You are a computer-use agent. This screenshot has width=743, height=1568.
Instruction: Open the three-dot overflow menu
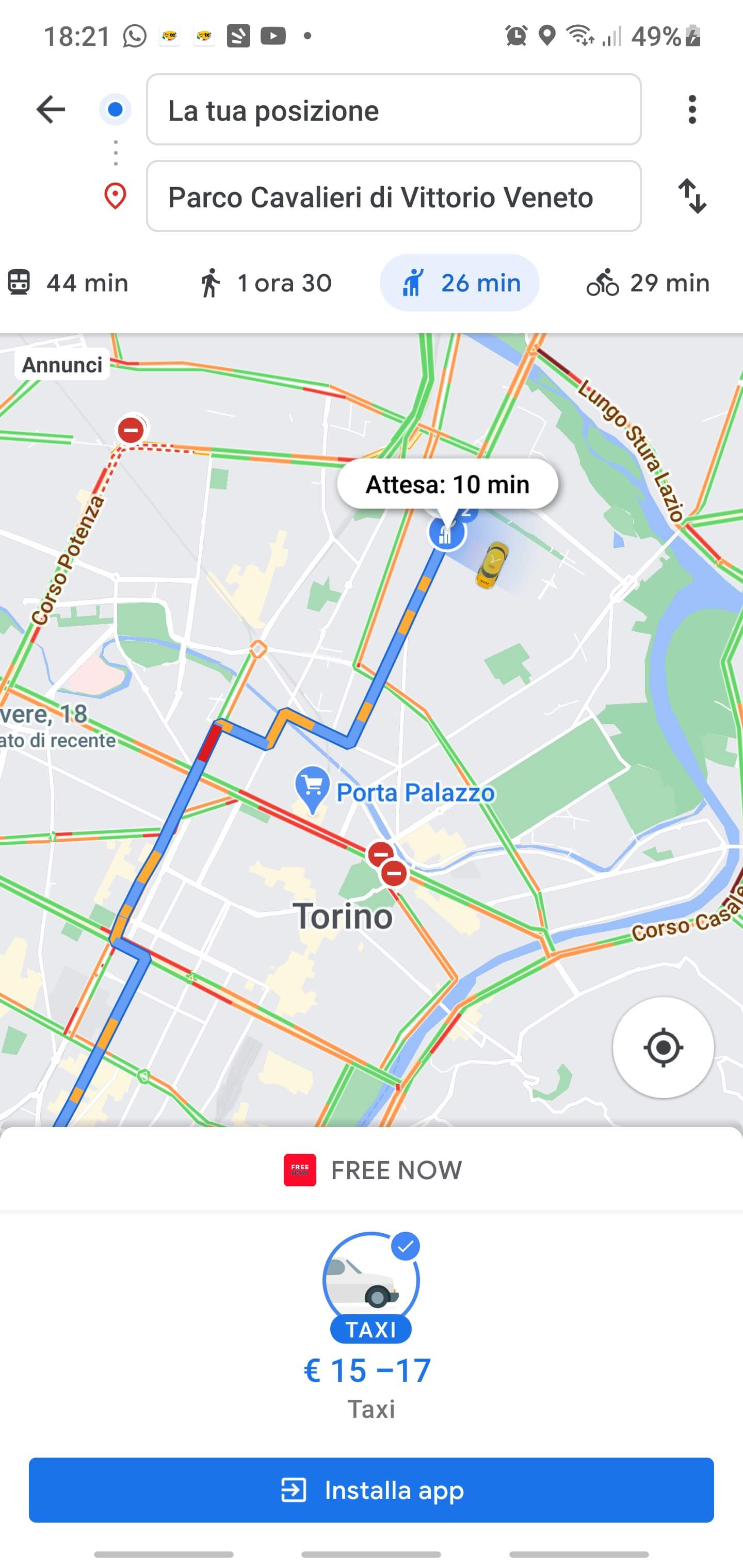pyautogui.click(x=692, y=109)
